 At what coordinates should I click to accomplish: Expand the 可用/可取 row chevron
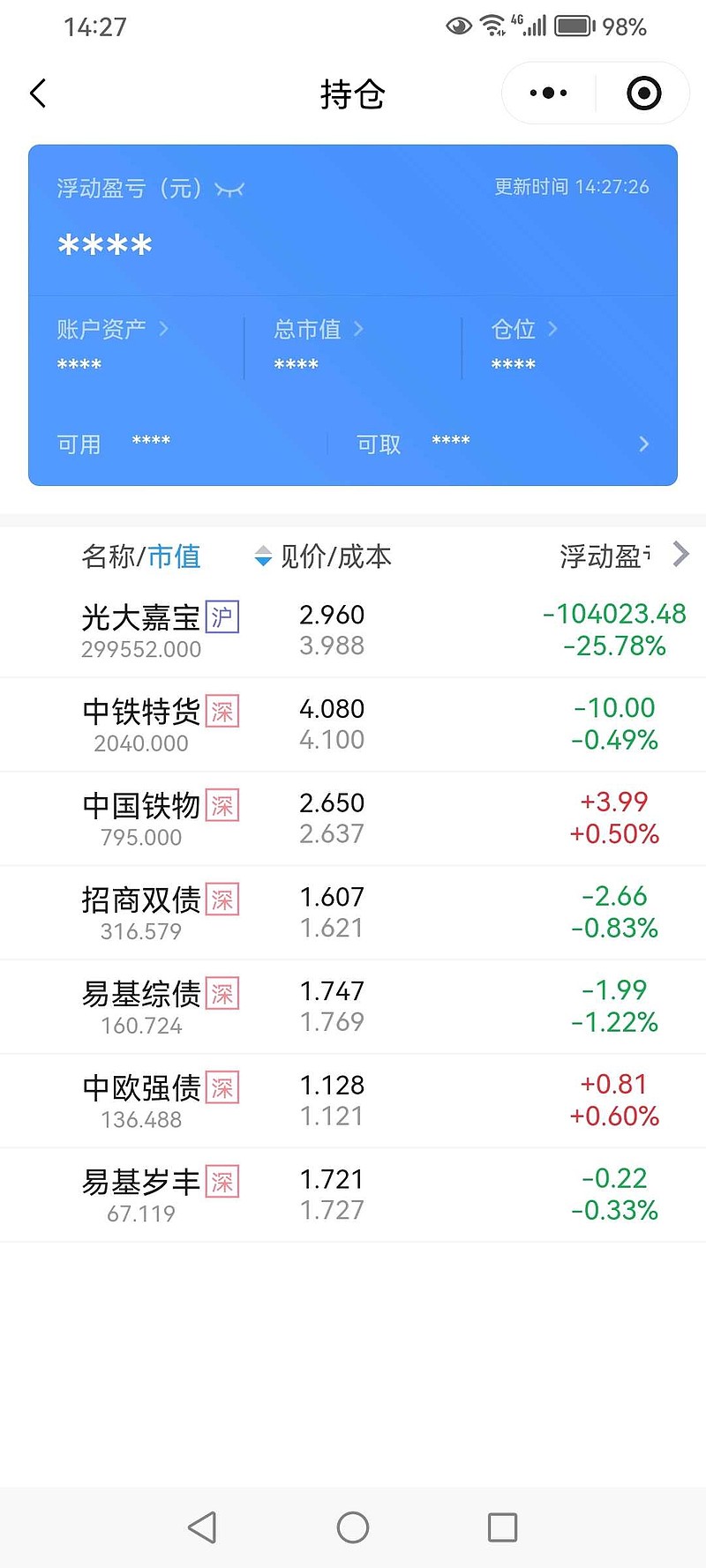(x=643, y=444)
